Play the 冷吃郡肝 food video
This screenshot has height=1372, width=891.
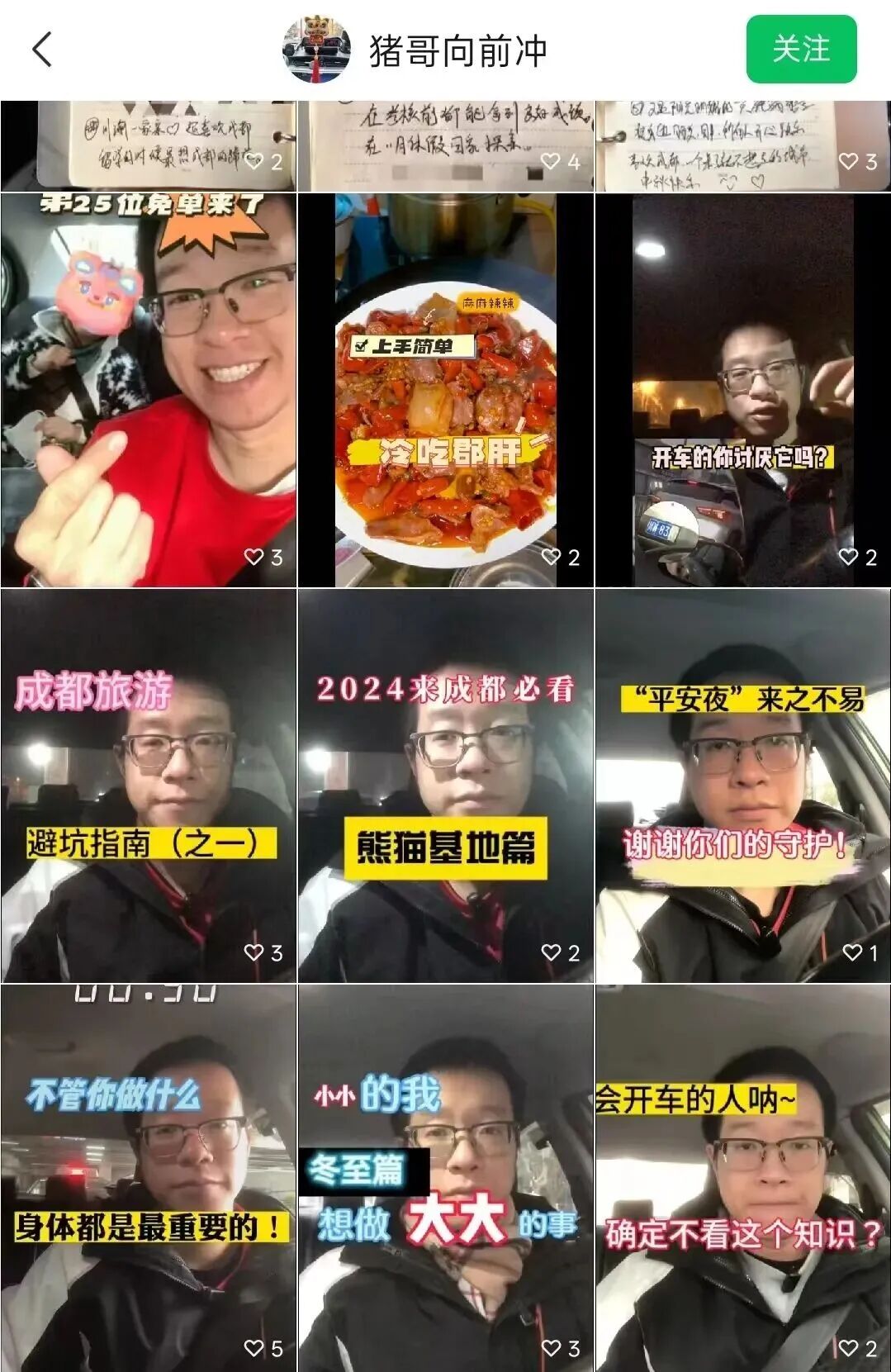pyautogui.click(x=446, y=390)
